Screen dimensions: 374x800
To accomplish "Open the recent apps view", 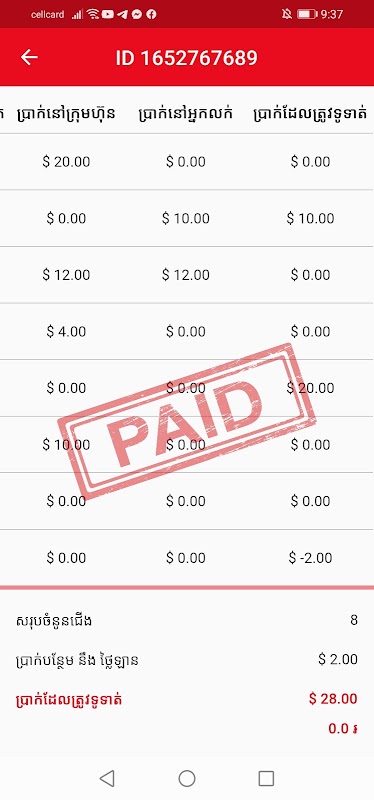I will [x=266, y=778].
